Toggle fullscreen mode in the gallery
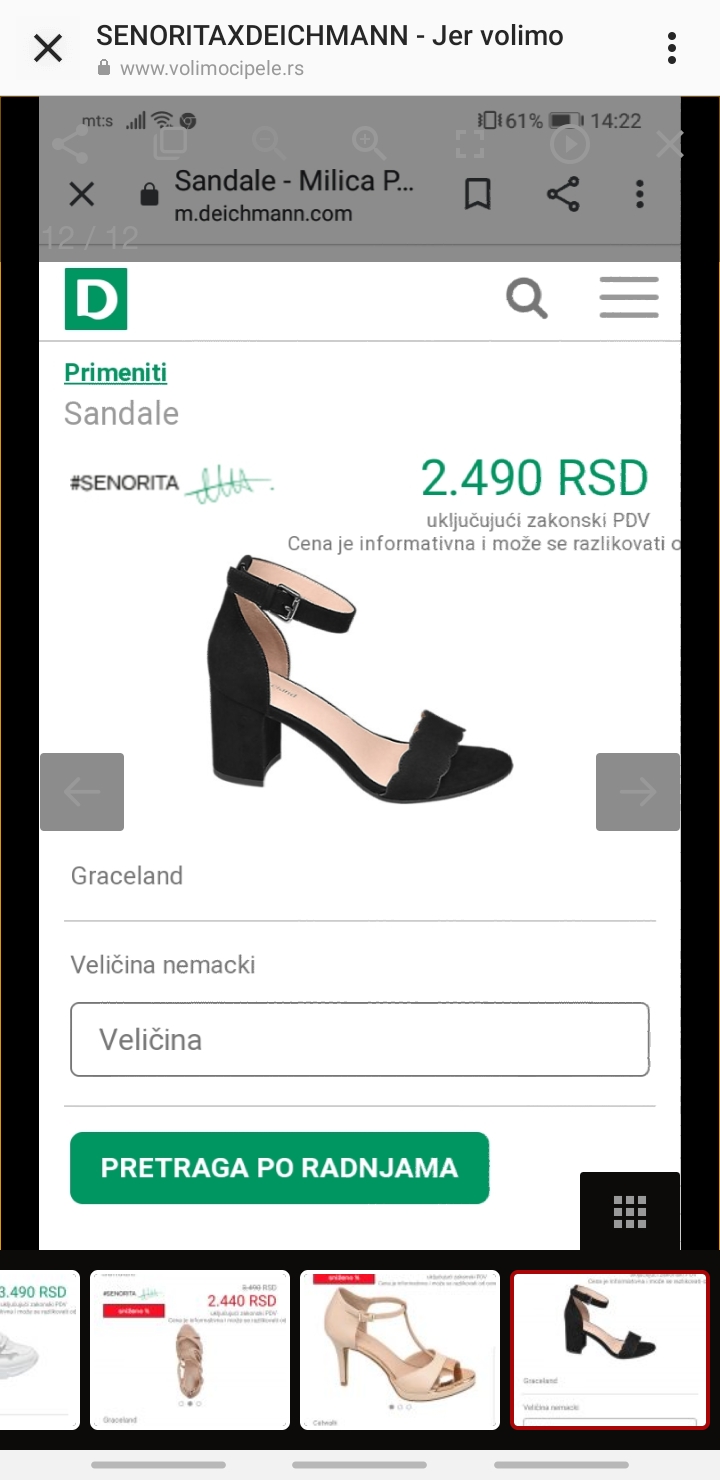This screenshot has width=720, height=1480. pyautogui.click(x=469, y=144)
